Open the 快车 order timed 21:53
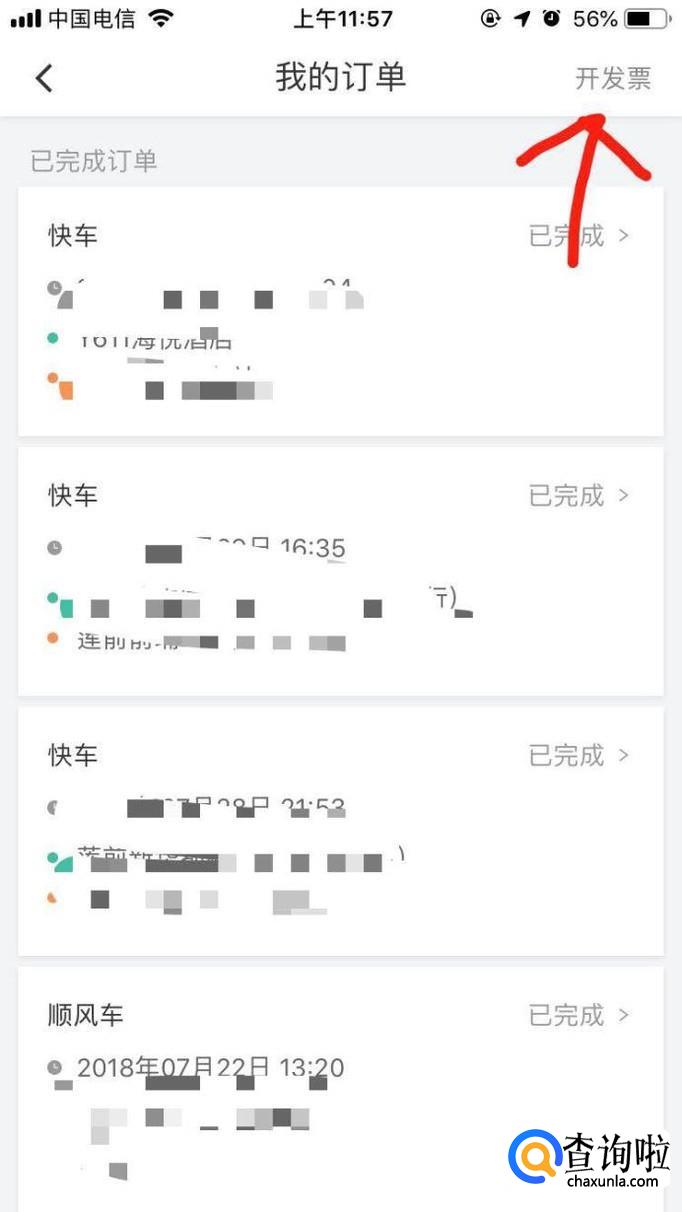This screenshot has width=682, height=1212. (x=340, y=830)
